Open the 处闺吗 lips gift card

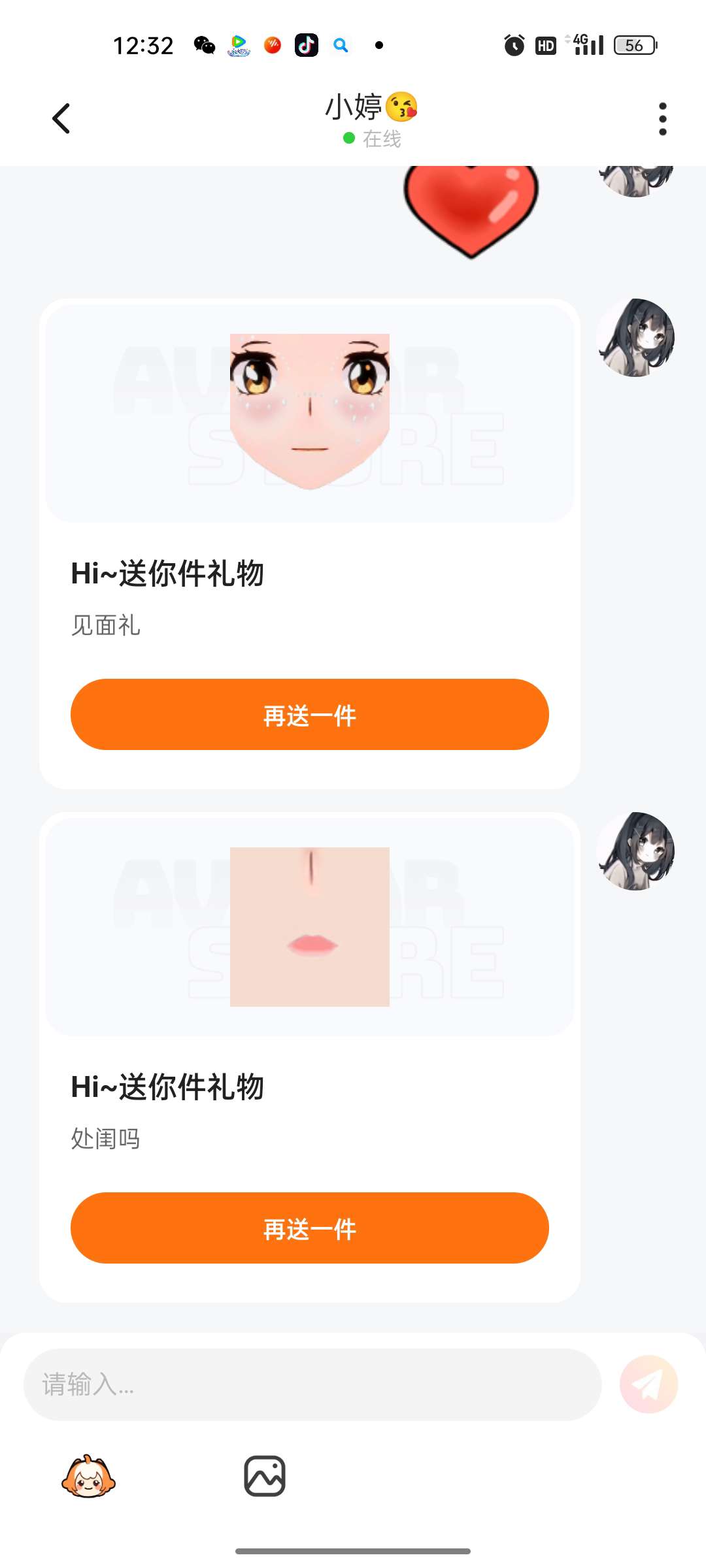(310, 1057)
